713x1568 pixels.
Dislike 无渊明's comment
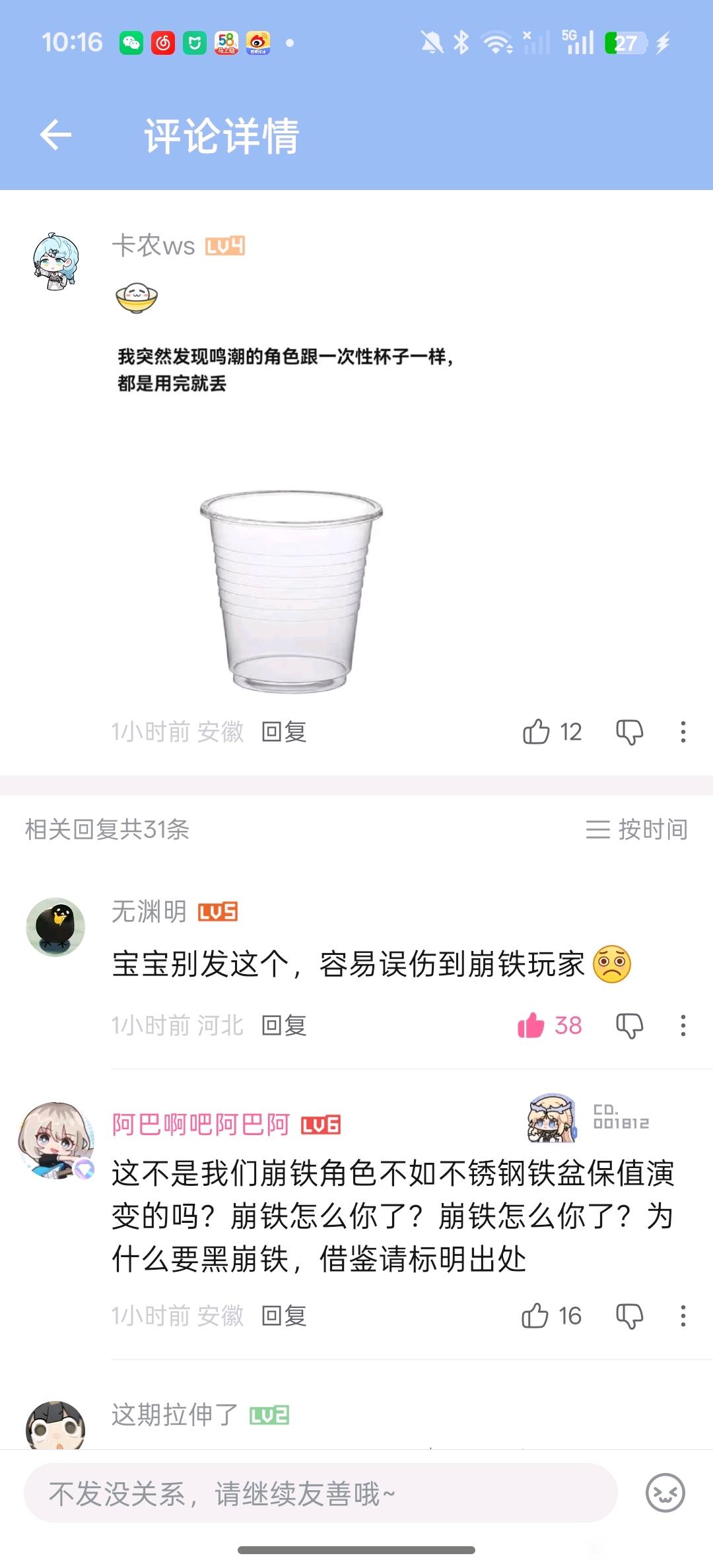[629, 1026]
